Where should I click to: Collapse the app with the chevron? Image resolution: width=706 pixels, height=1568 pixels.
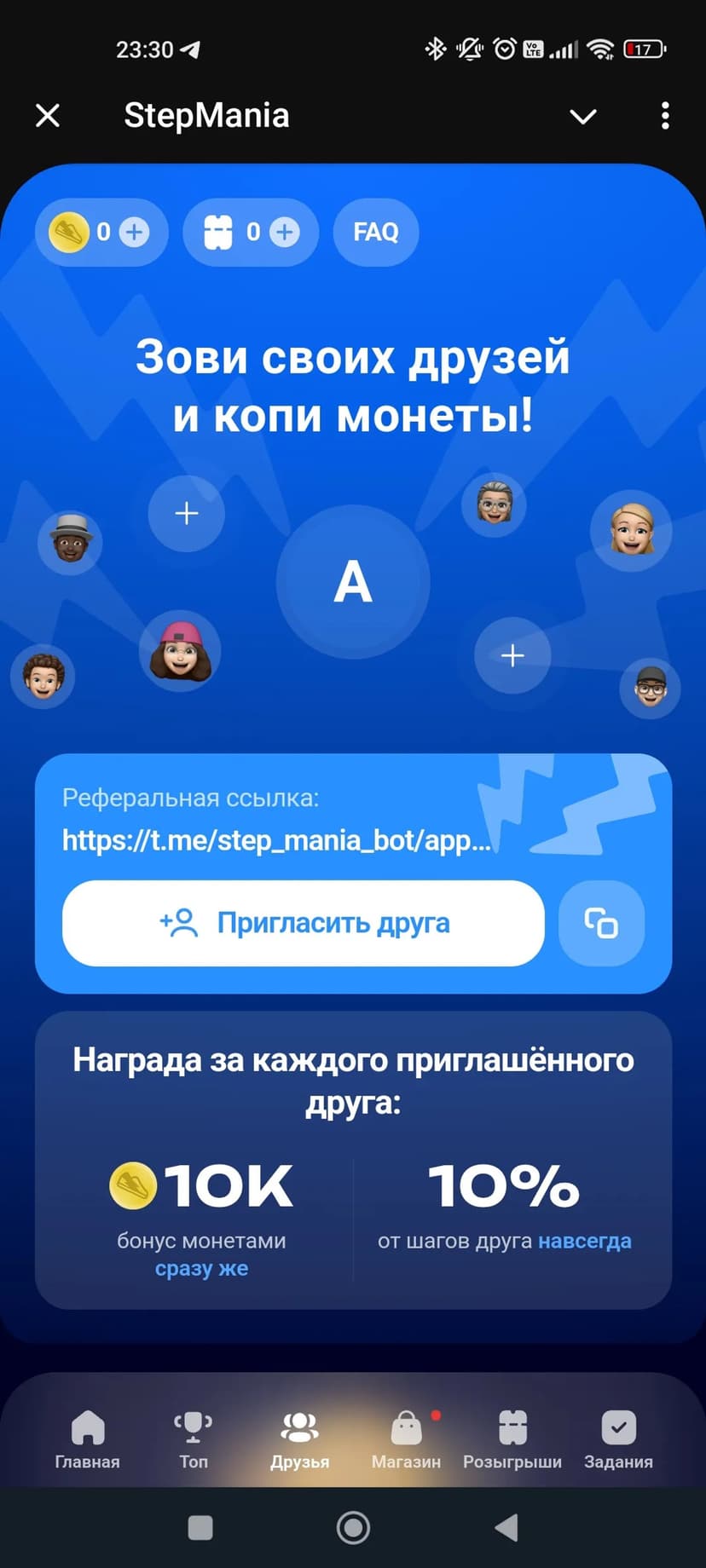pos(583,116)
